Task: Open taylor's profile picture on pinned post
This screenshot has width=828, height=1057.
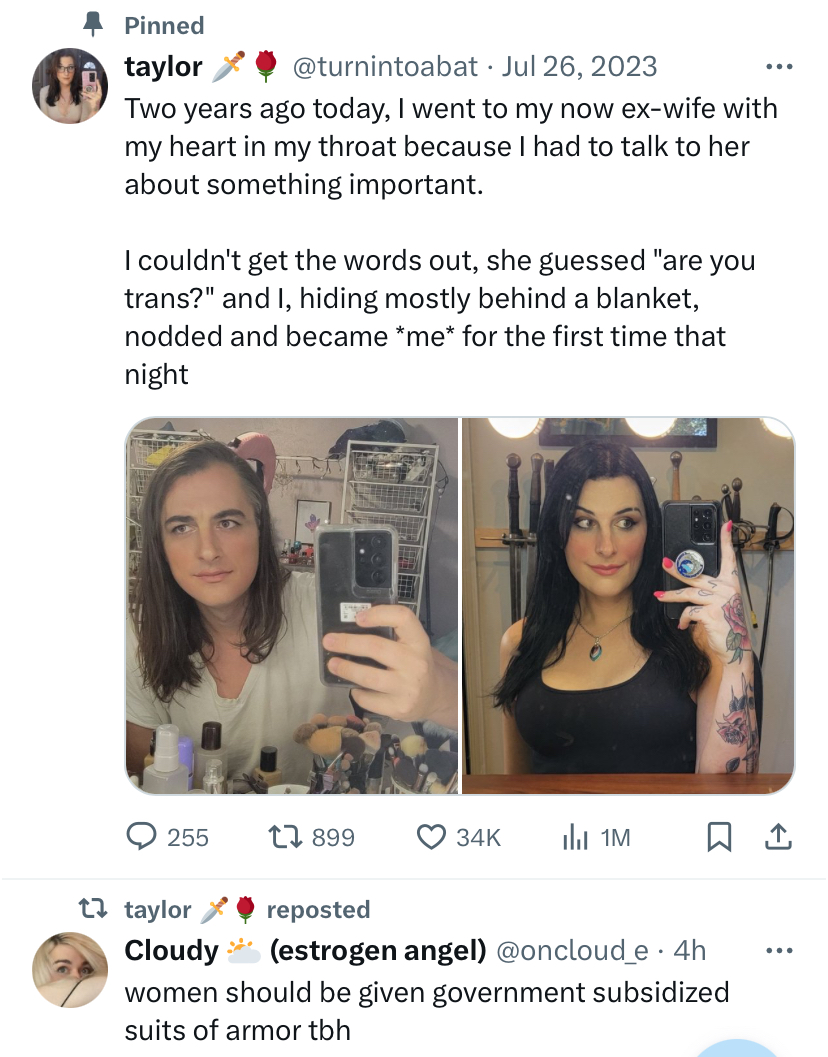Action: (70, 84)
